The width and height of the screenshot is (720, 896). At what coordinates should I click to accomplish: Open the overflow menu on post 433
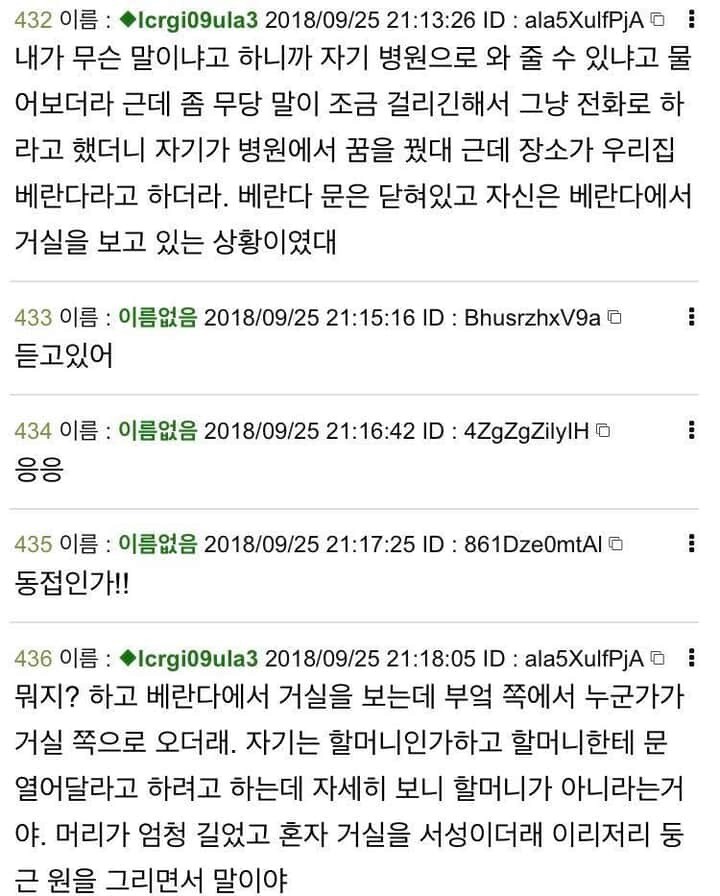click(693, 317)
